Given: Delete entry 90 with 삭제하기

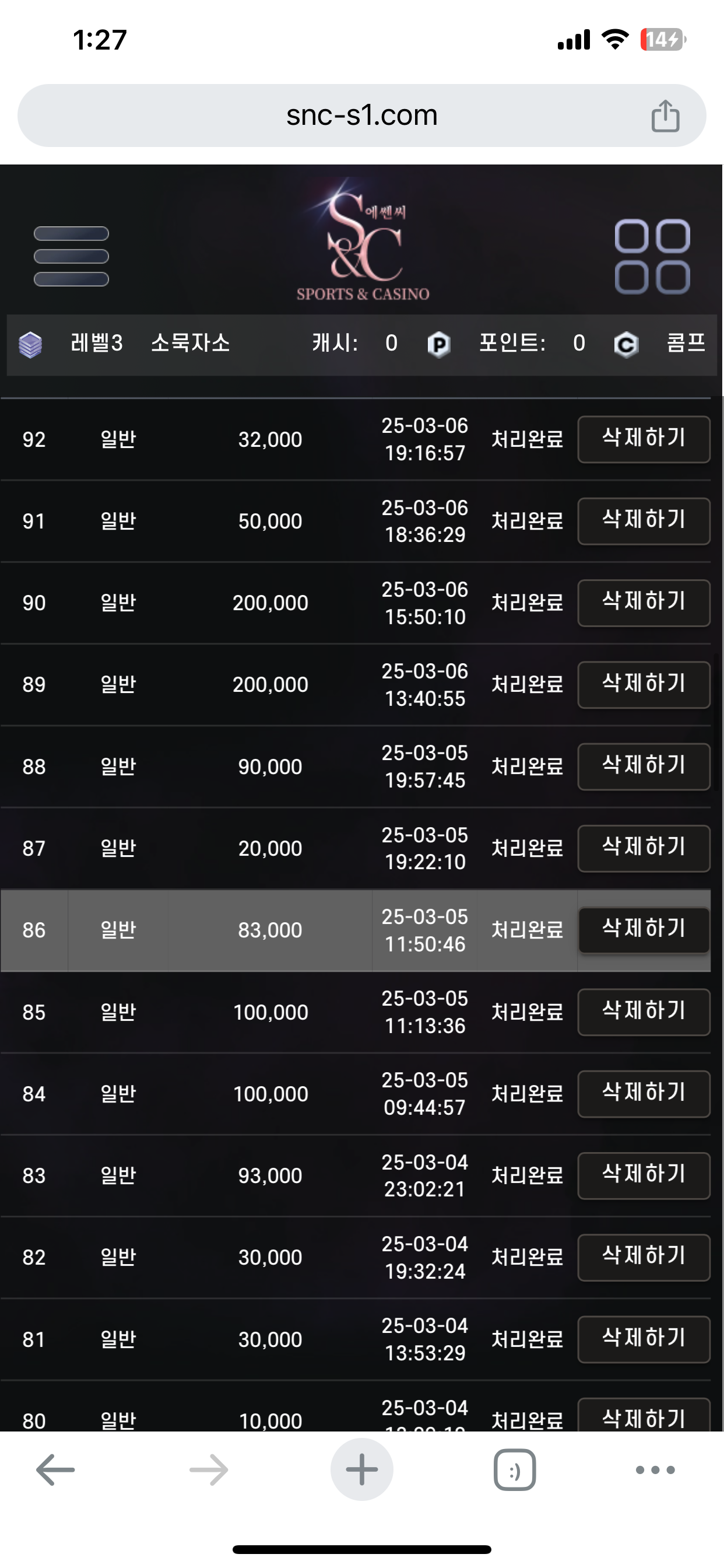Looking at the screenshot, I should coord(644,603).
